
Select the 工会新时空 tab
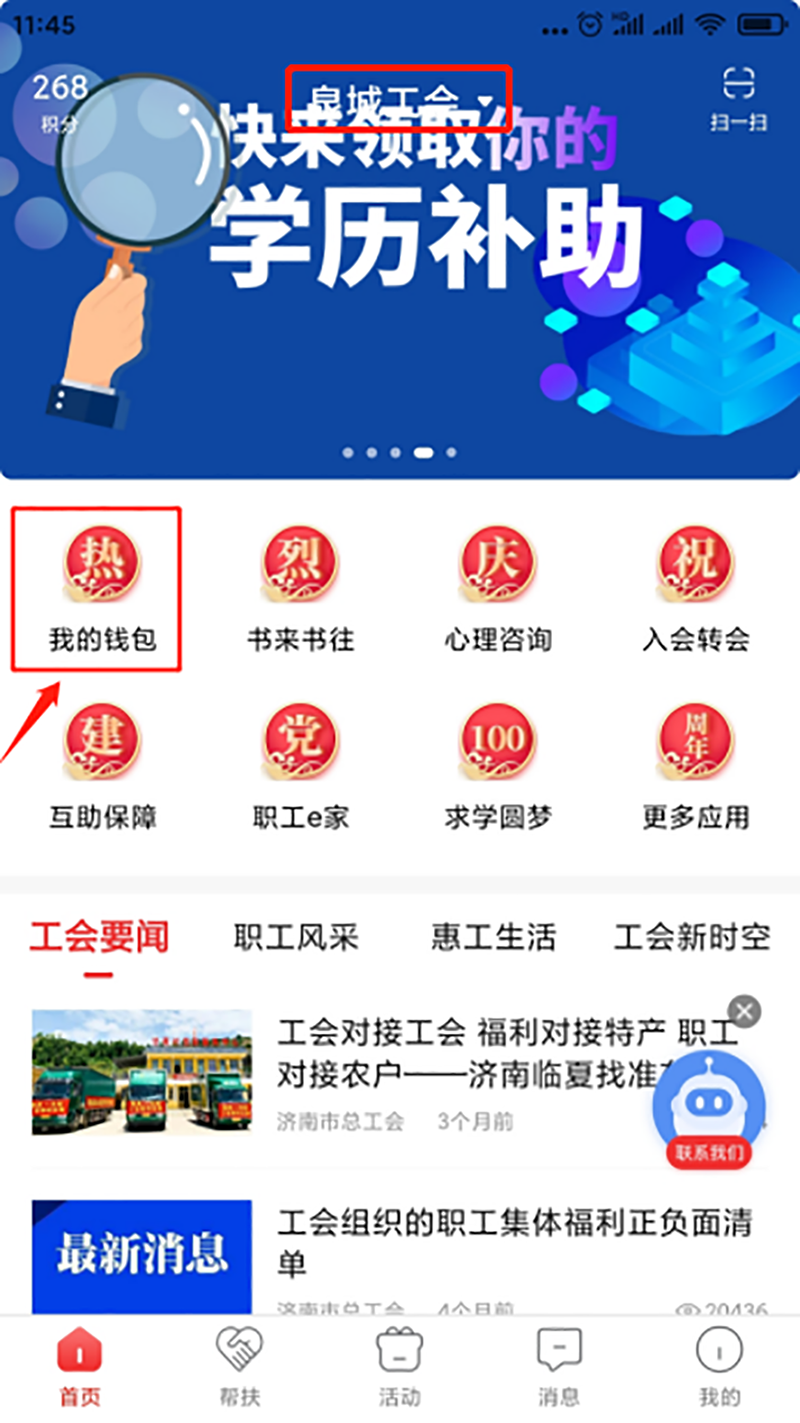pos(692,937)
